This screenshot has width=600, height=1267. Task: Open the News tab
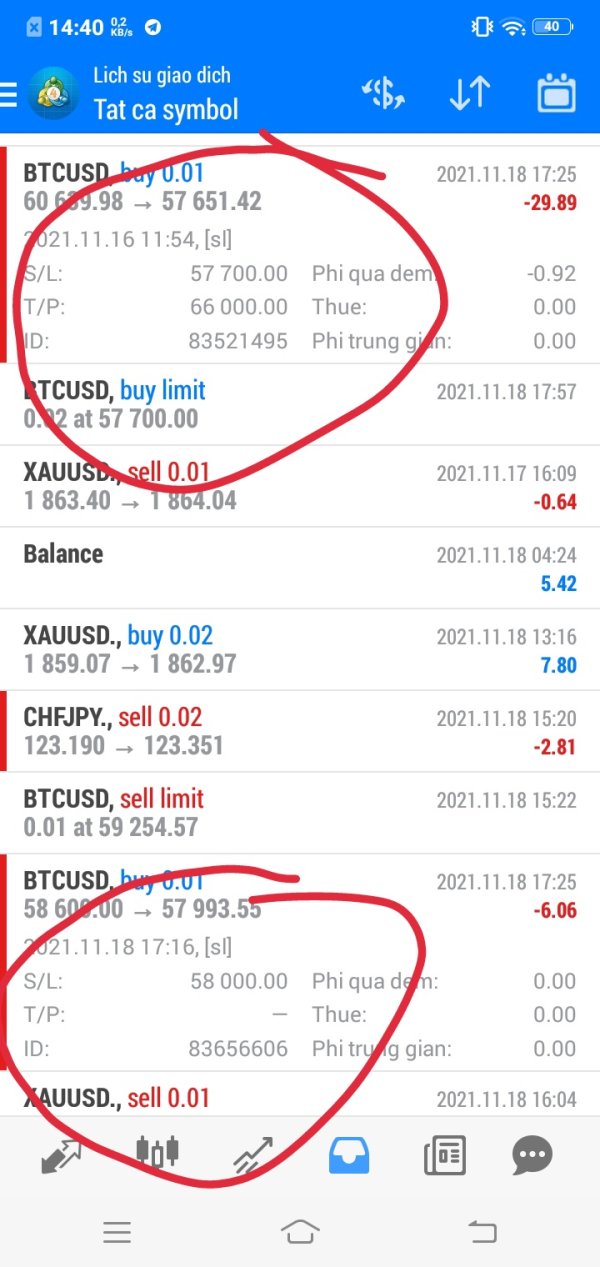[x=445, y=1155]
